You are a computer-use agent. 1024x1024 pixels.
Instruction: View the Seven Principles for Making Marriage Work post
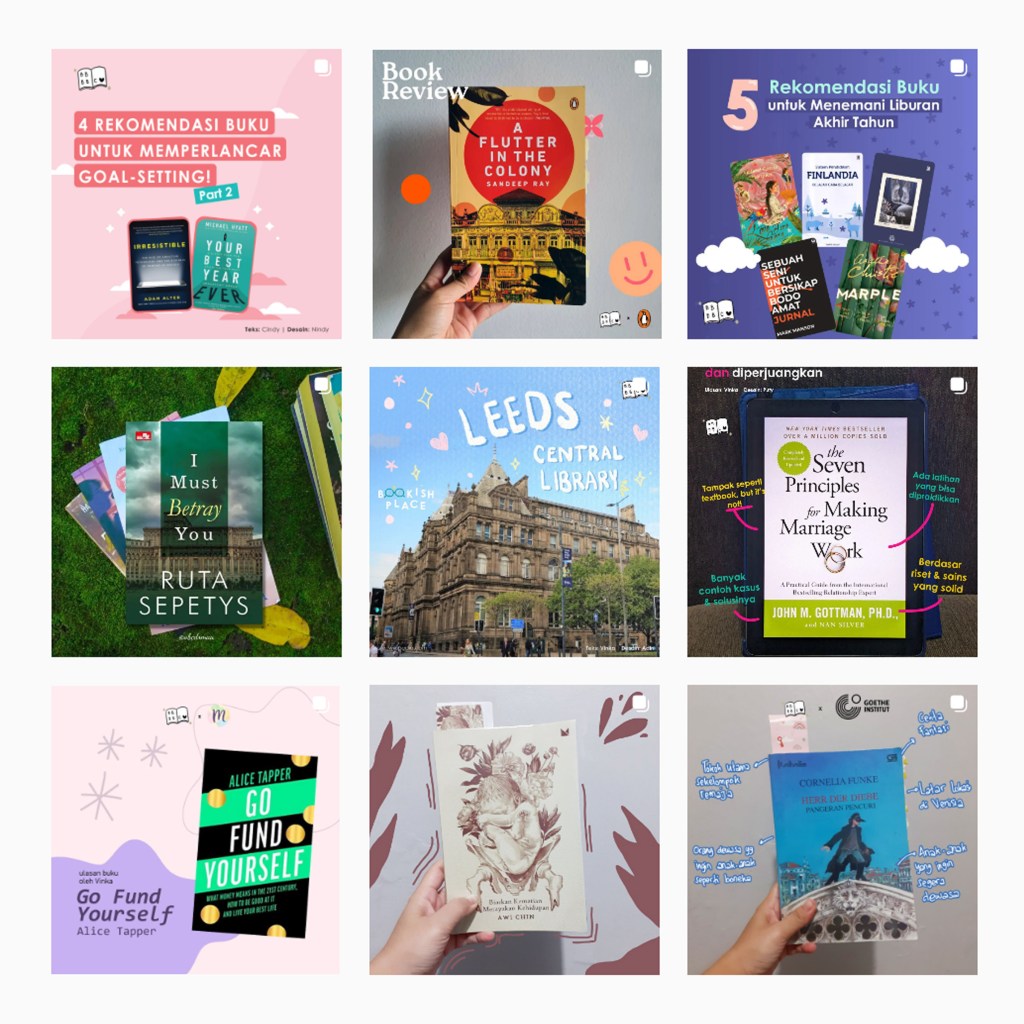click(832, 511)
